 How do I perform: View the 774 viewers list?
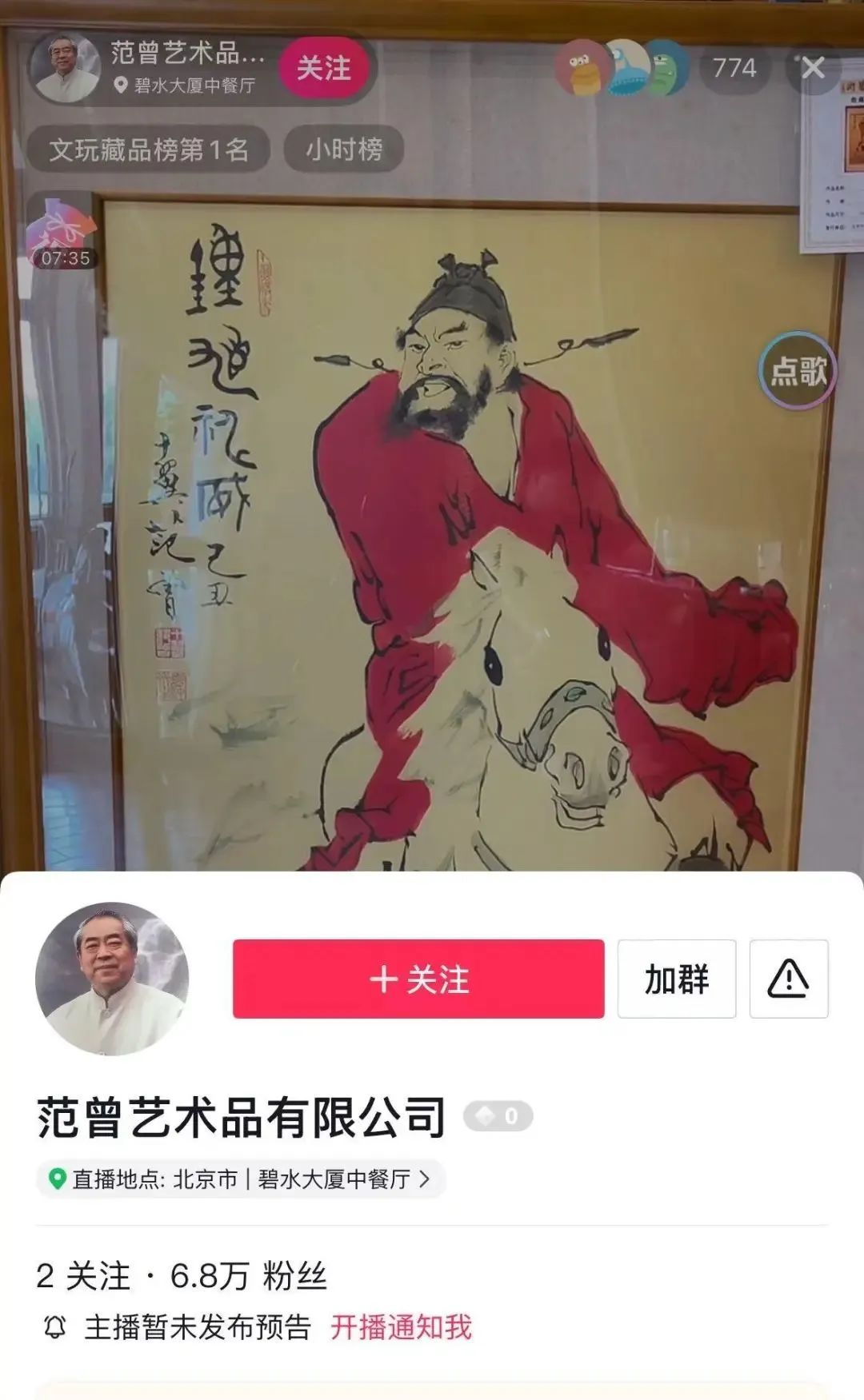click(734, 69)
